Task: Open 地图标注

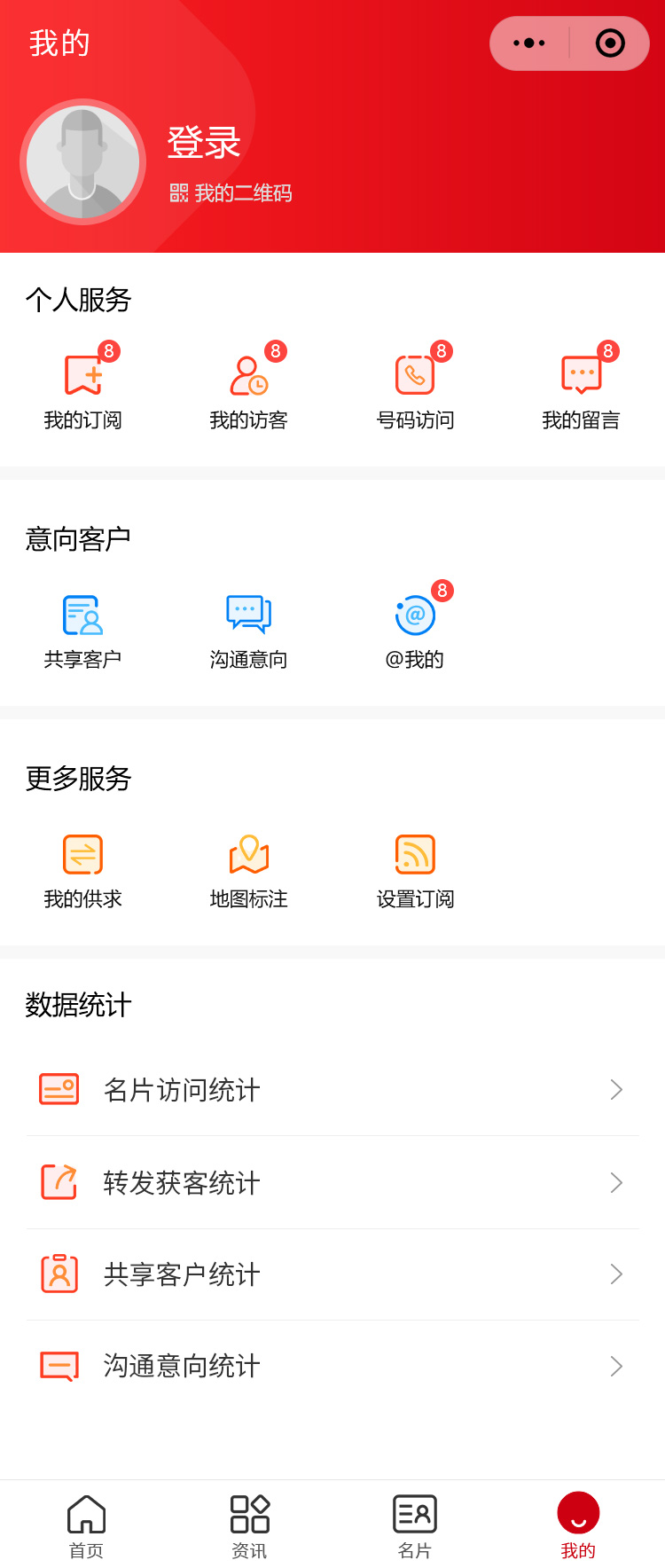Action: click(249, 868)
